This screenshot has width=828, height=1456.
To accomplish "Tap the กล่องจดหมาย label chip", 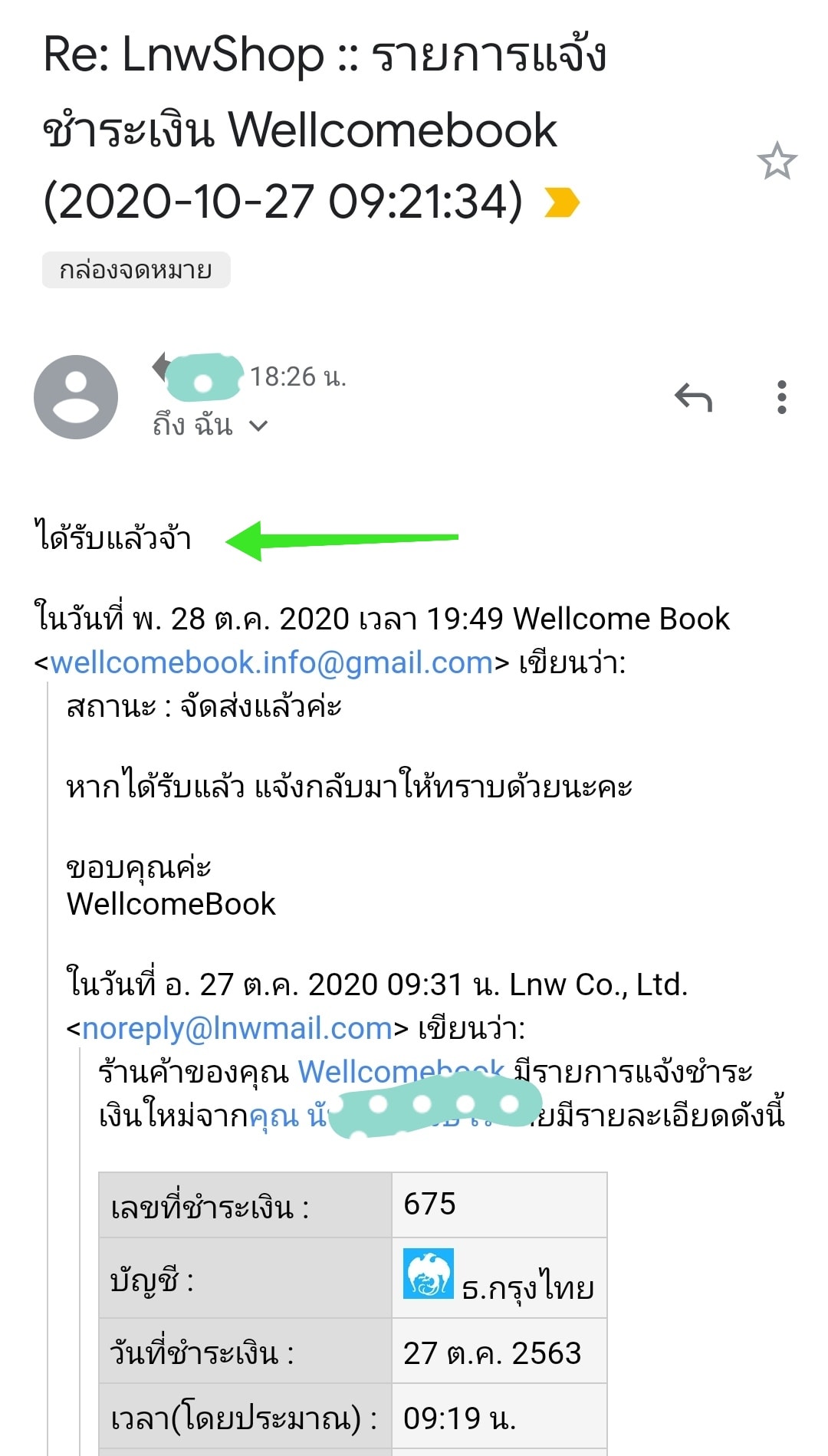I will tap(136, 270).
